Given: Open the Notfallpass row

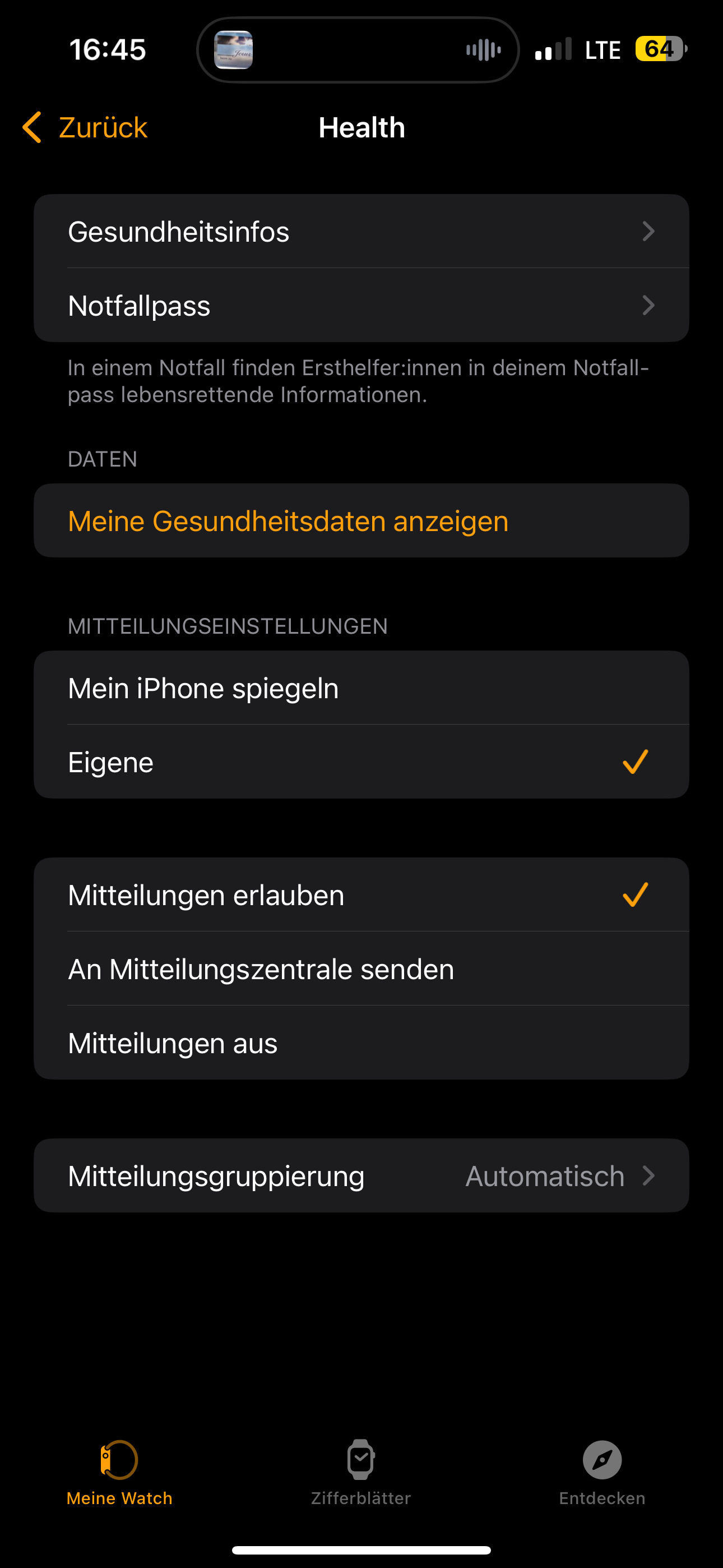Looking at the screenshot, I should pyautogui.click(x=361, y=306).
